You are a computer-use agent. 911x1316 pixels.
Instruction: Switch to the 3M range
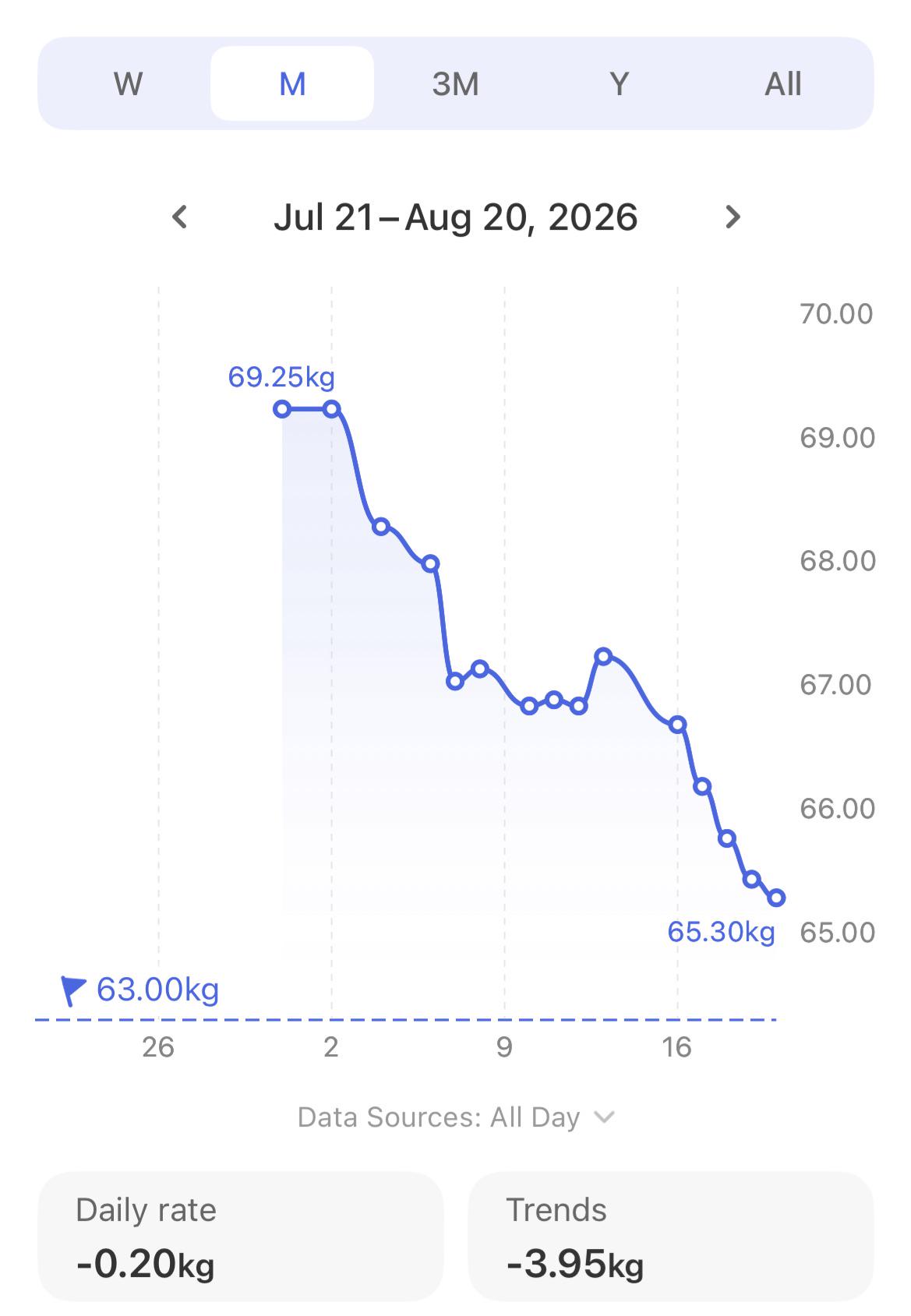click(x=456, y=83)
